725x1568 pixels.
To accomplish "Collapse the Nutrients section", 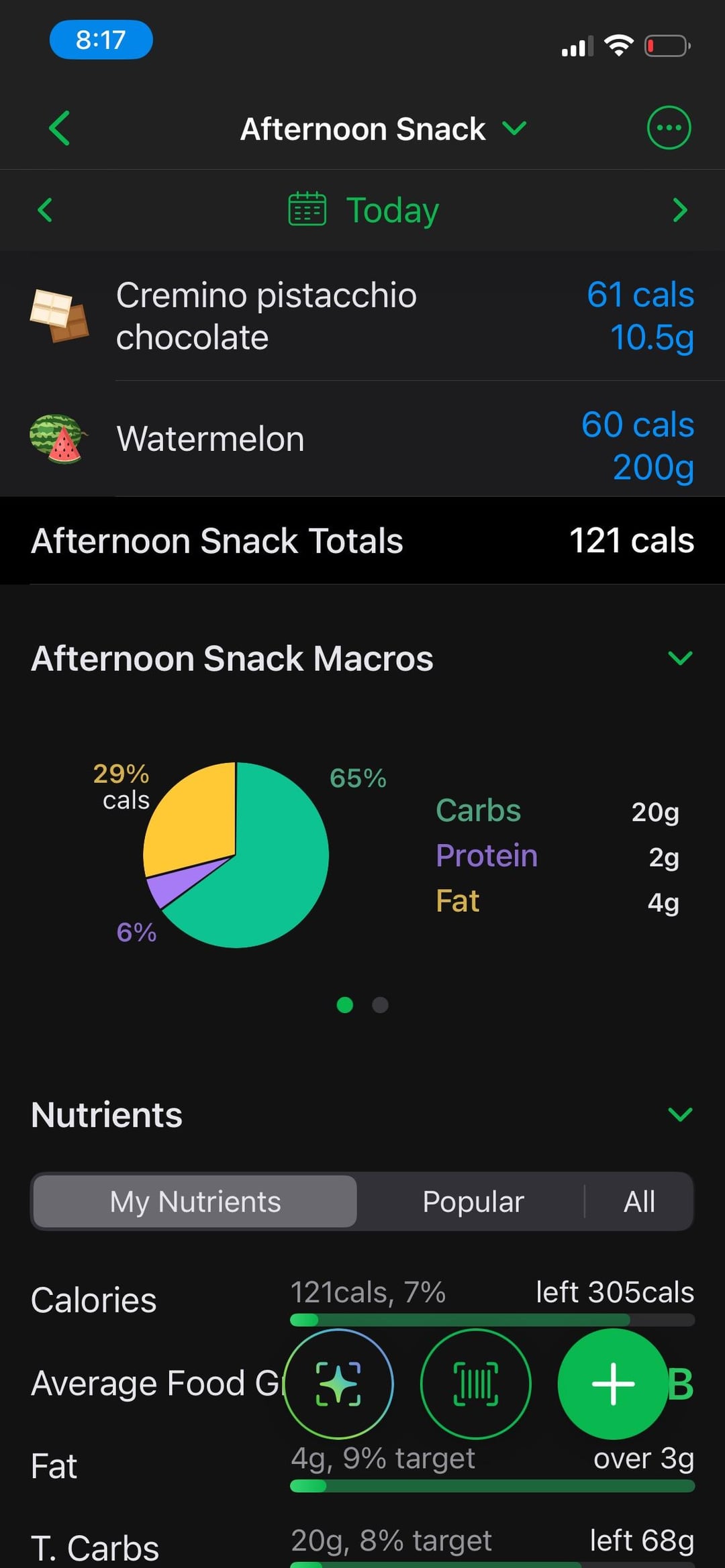I will (679, 1114).
